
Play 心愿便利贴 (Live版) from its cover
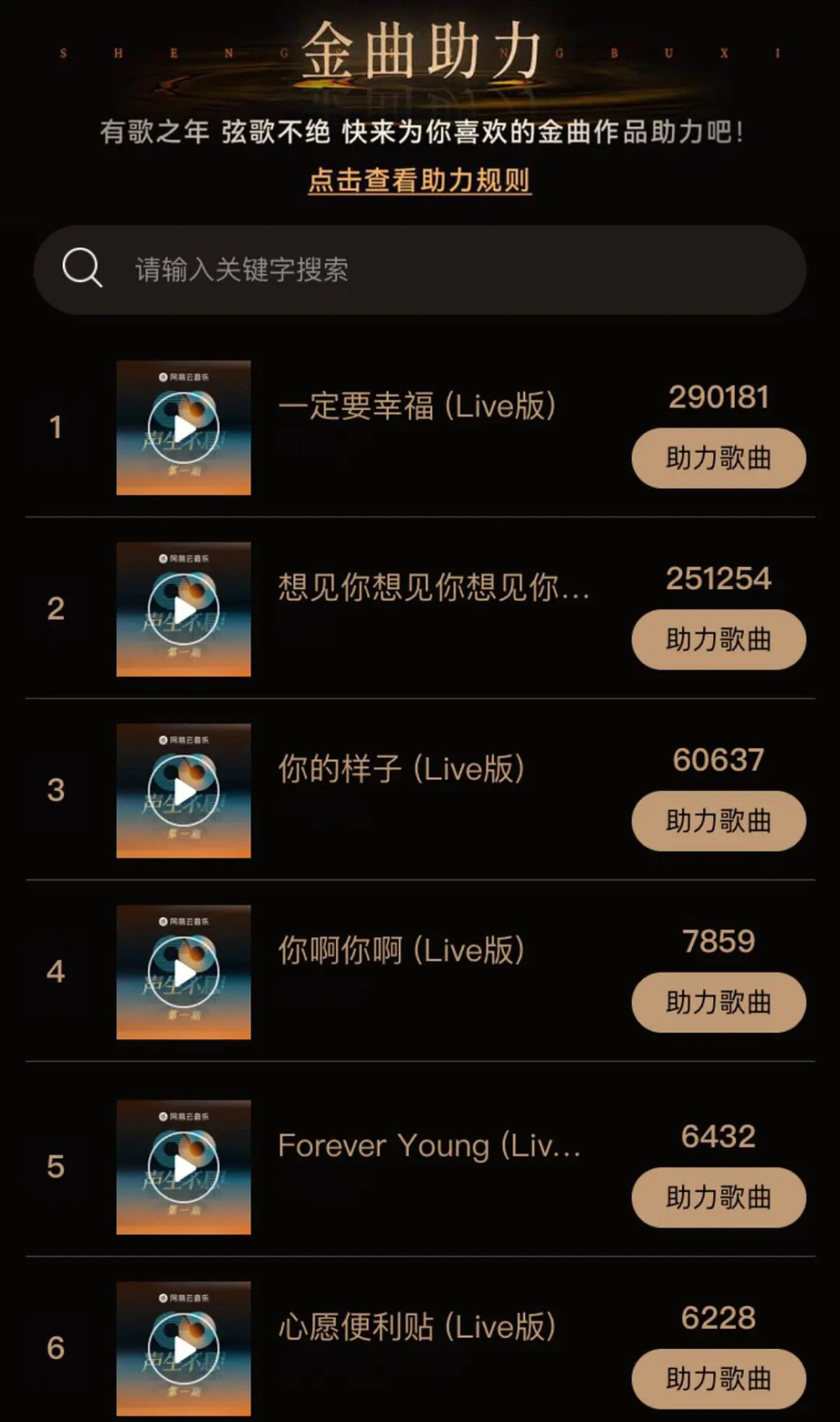pyautogui.click(x=183, y=1348)
